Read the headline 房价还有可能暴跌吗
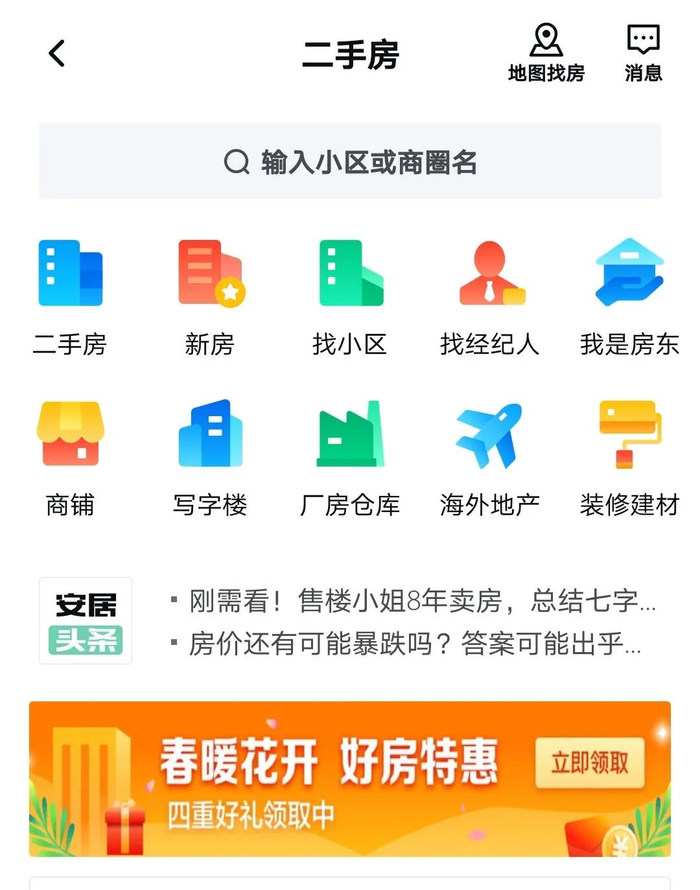The width and height of the screenshot is (700, 890). pyautogui.click(x=413, y=644)
